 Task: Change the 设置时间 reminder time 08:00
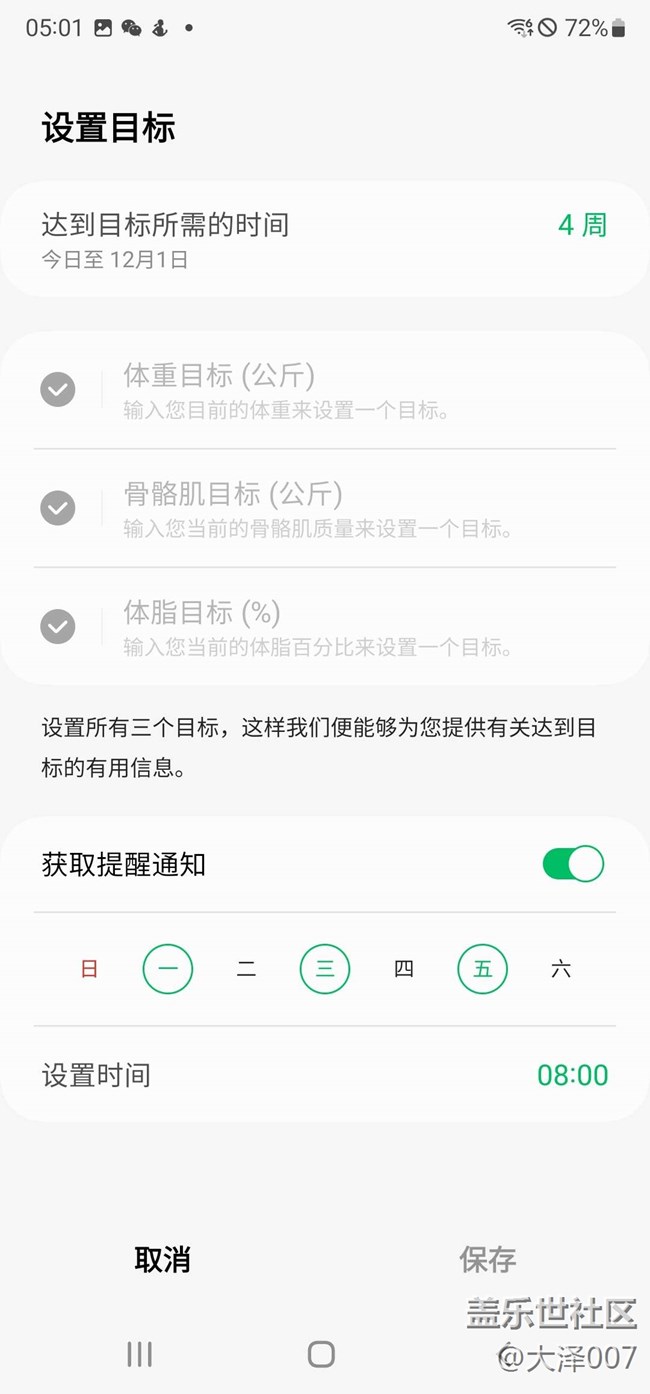pyautogui.click(x=572, y=1075)
